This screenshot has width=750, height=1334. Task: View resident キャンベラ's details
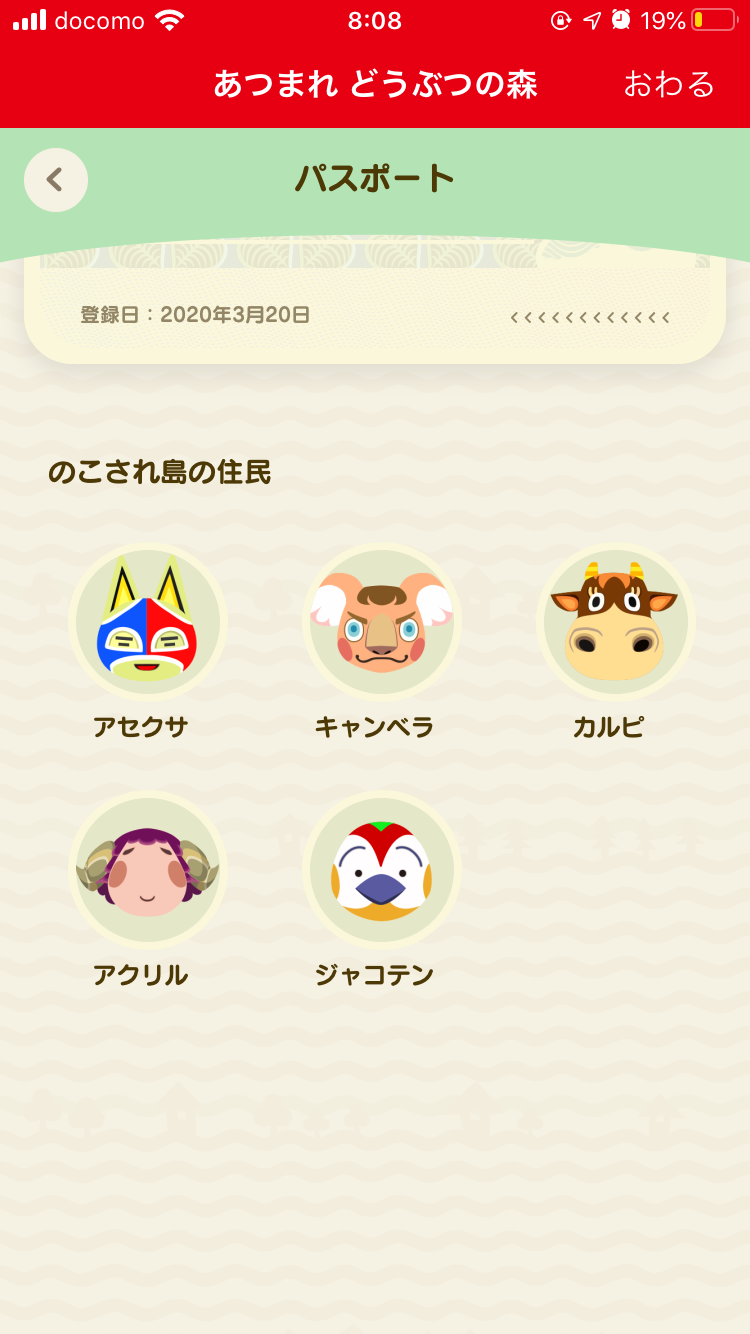[381, 622]
